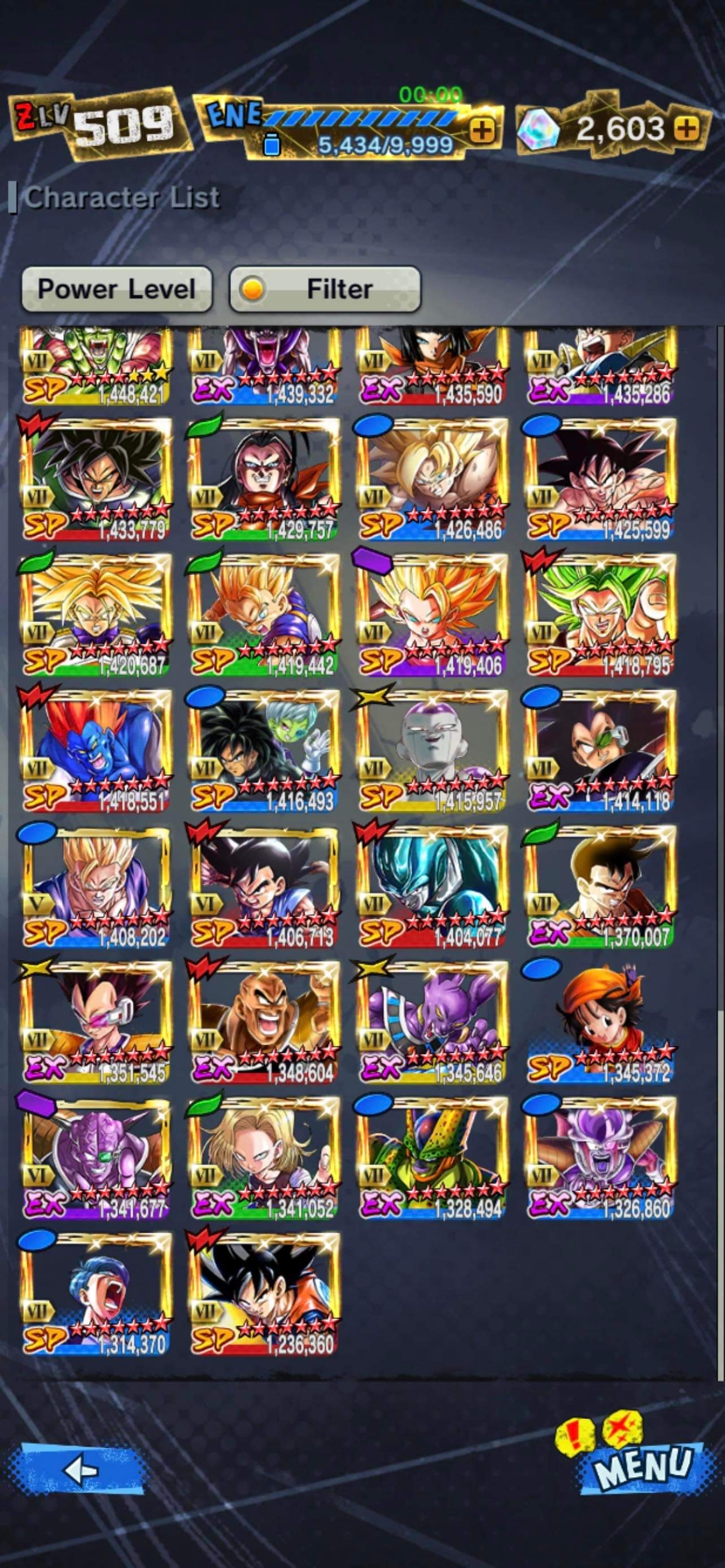Open the character card showing 1,418,795

click(x=601, y=615)
